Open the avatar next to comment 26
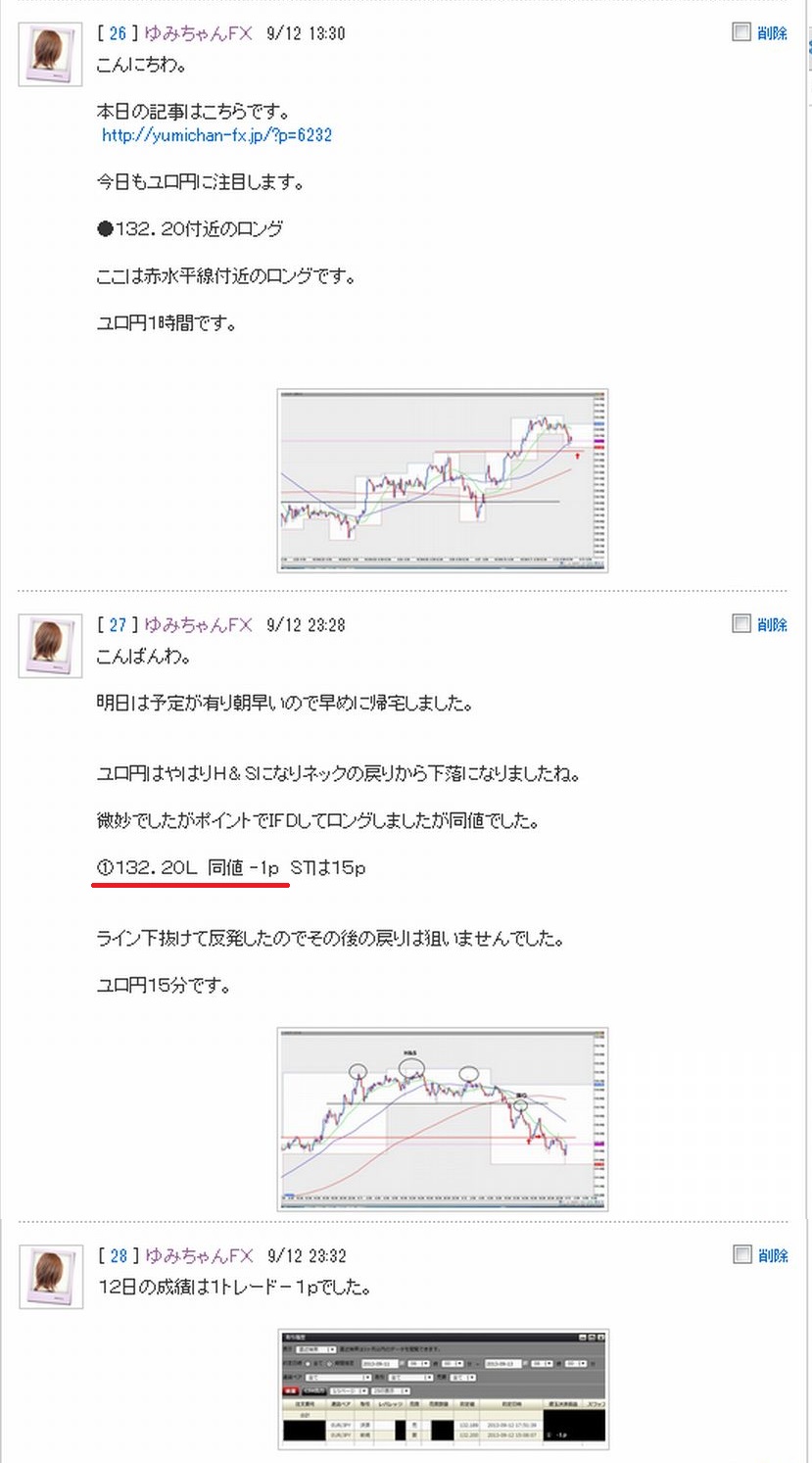The image size is (812, 1463). pos(51,55)
